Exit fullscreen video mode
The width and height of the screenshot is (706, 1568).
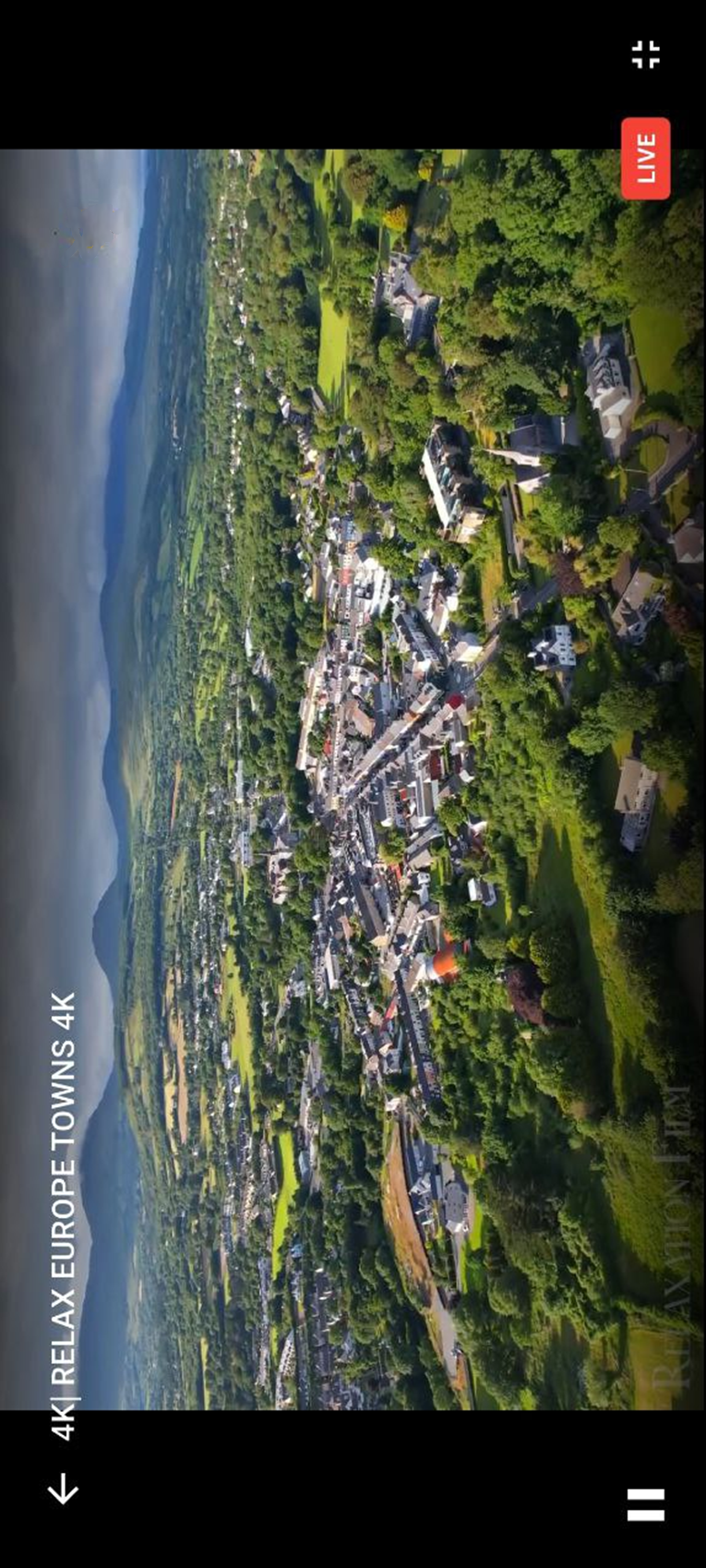point(646,54)
